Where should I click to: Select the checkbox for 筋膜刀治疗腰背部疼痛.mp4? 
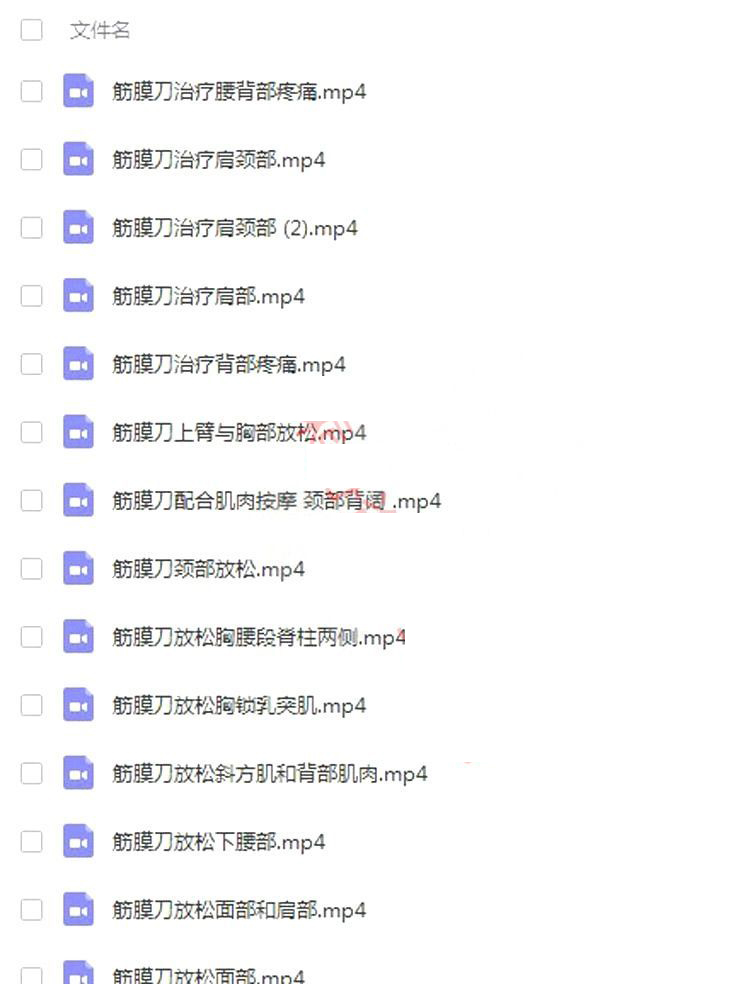tap(32, 91)
